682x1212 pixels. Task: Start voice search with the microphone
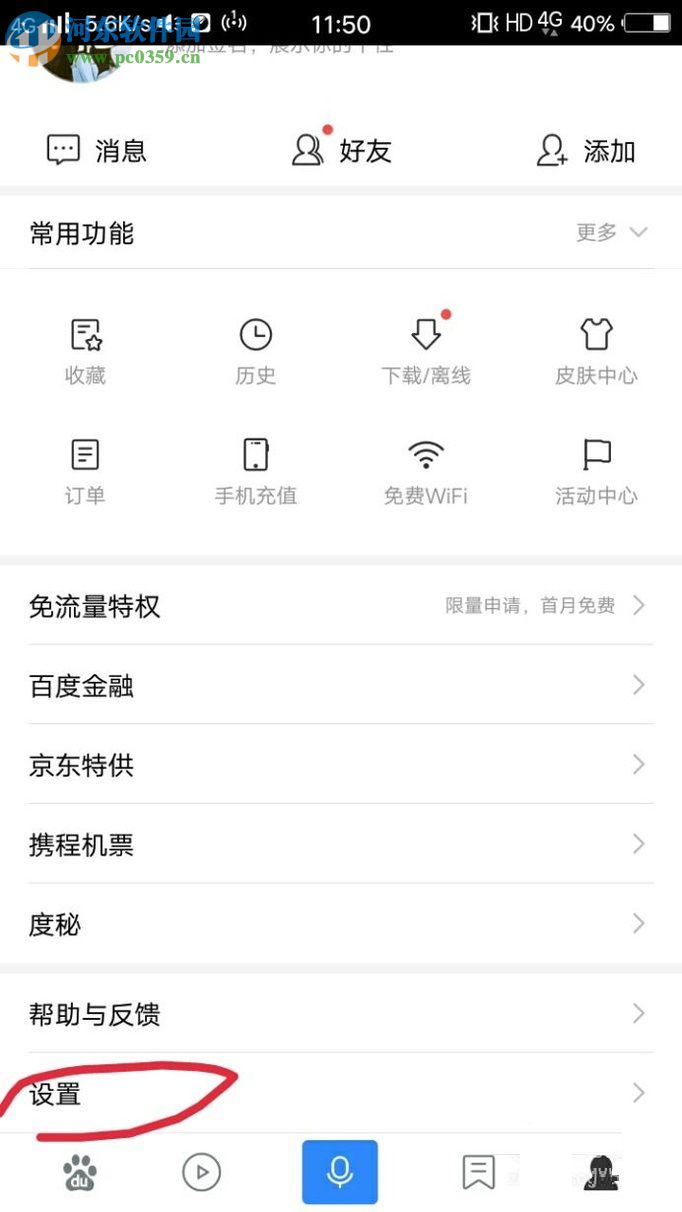pos(340,1171)
